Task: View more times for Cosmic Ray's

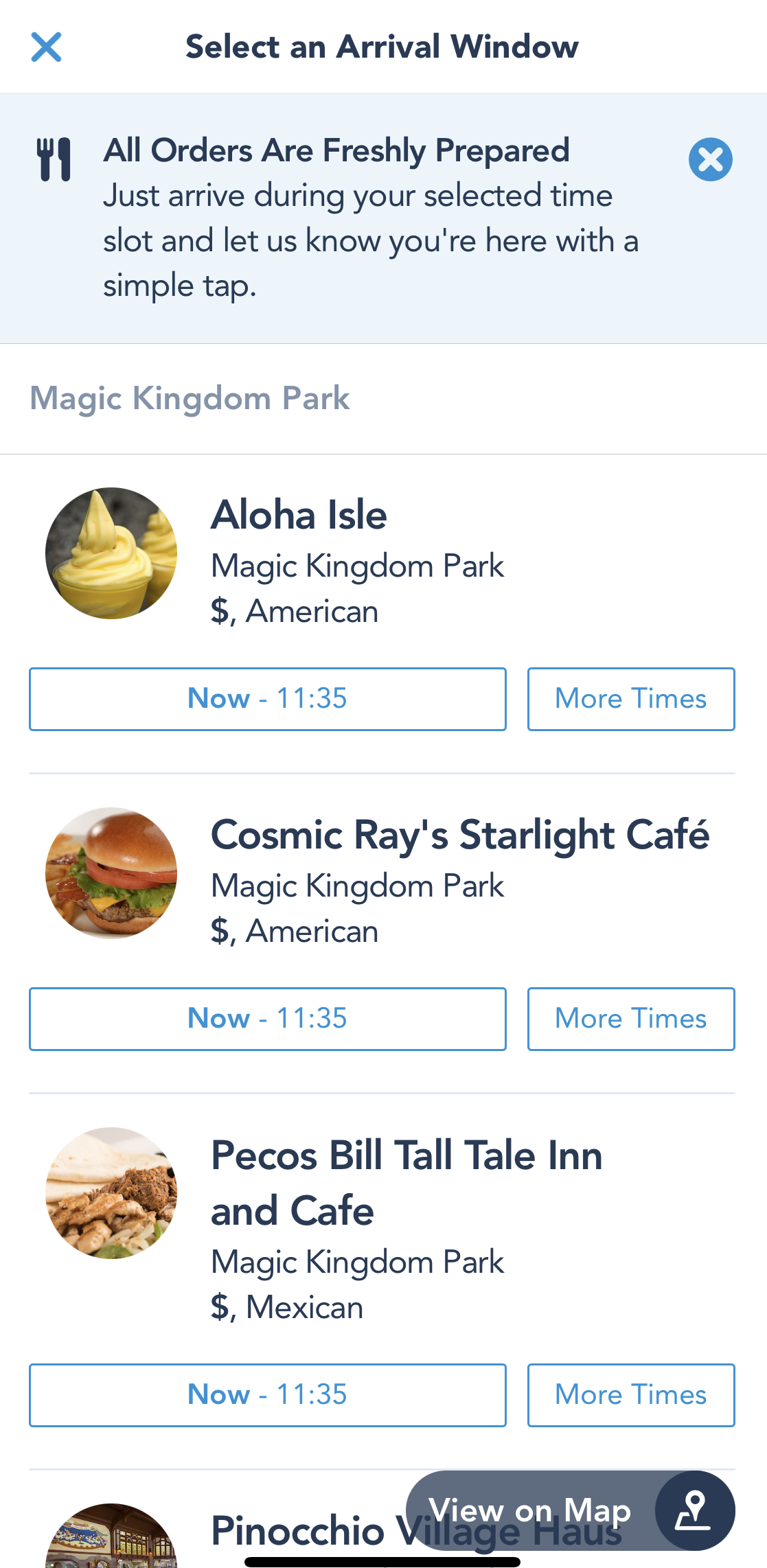Action: tap(630, 1019)
